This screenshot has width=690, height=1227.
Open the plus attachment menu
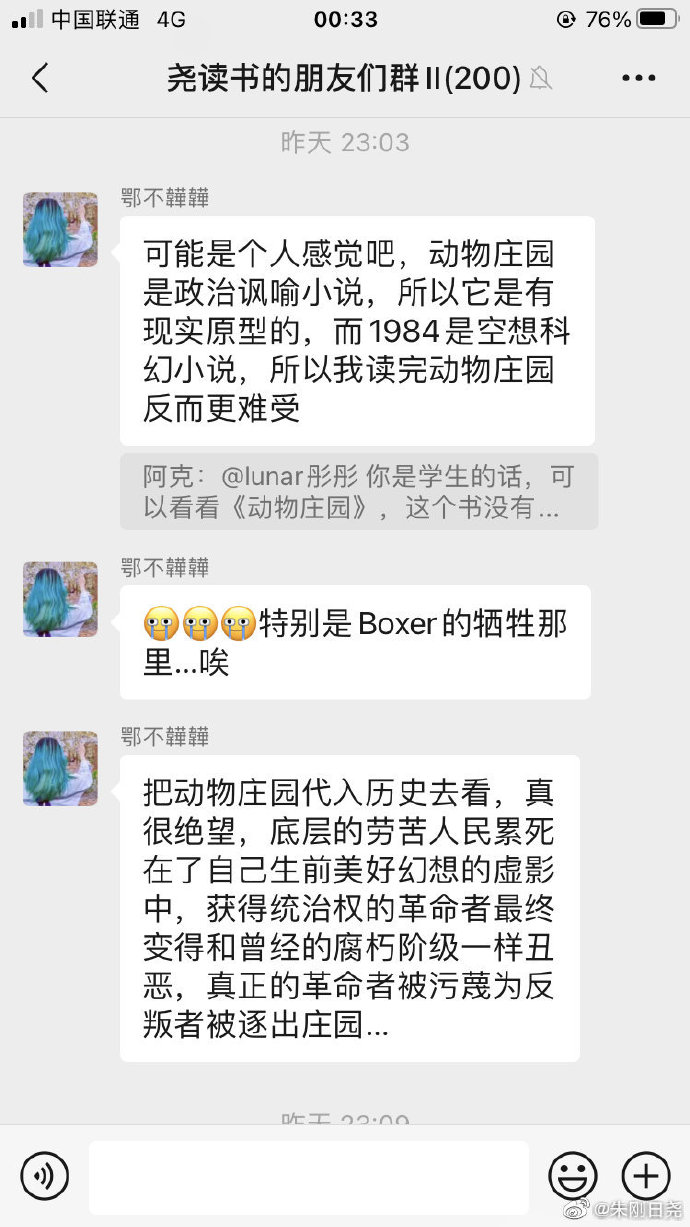tap(646, 1175)
